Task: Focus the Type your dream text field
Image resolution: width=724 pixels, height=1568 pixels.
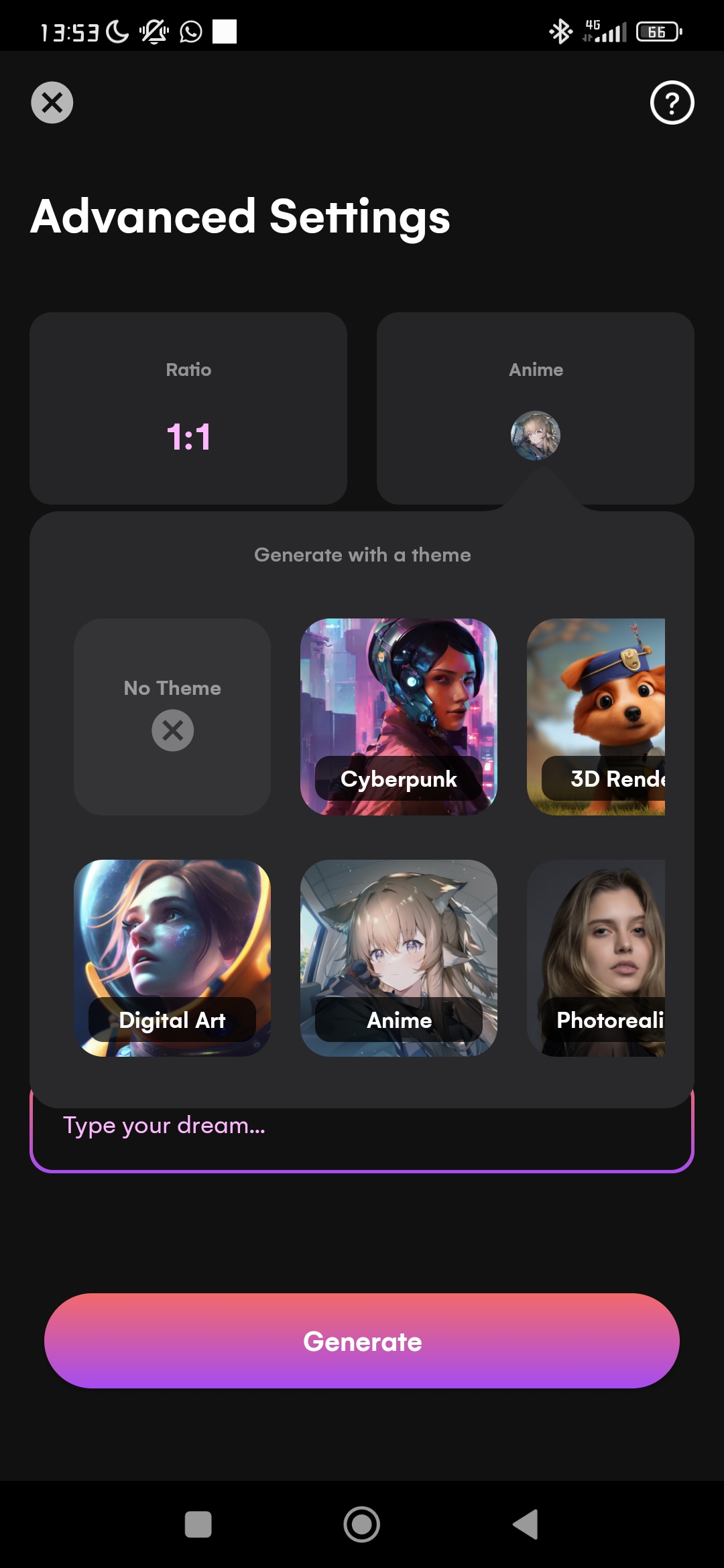Action: (362, 1136)
